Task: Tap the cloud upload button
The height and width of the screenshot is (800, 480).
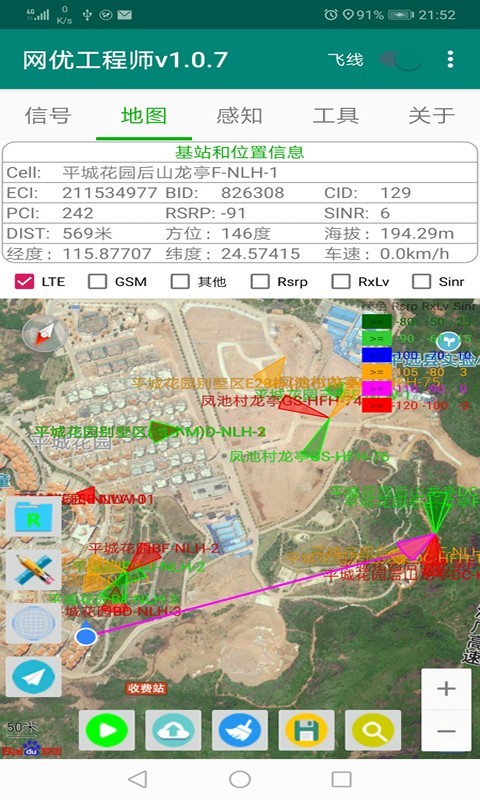Action: [173, 730]
